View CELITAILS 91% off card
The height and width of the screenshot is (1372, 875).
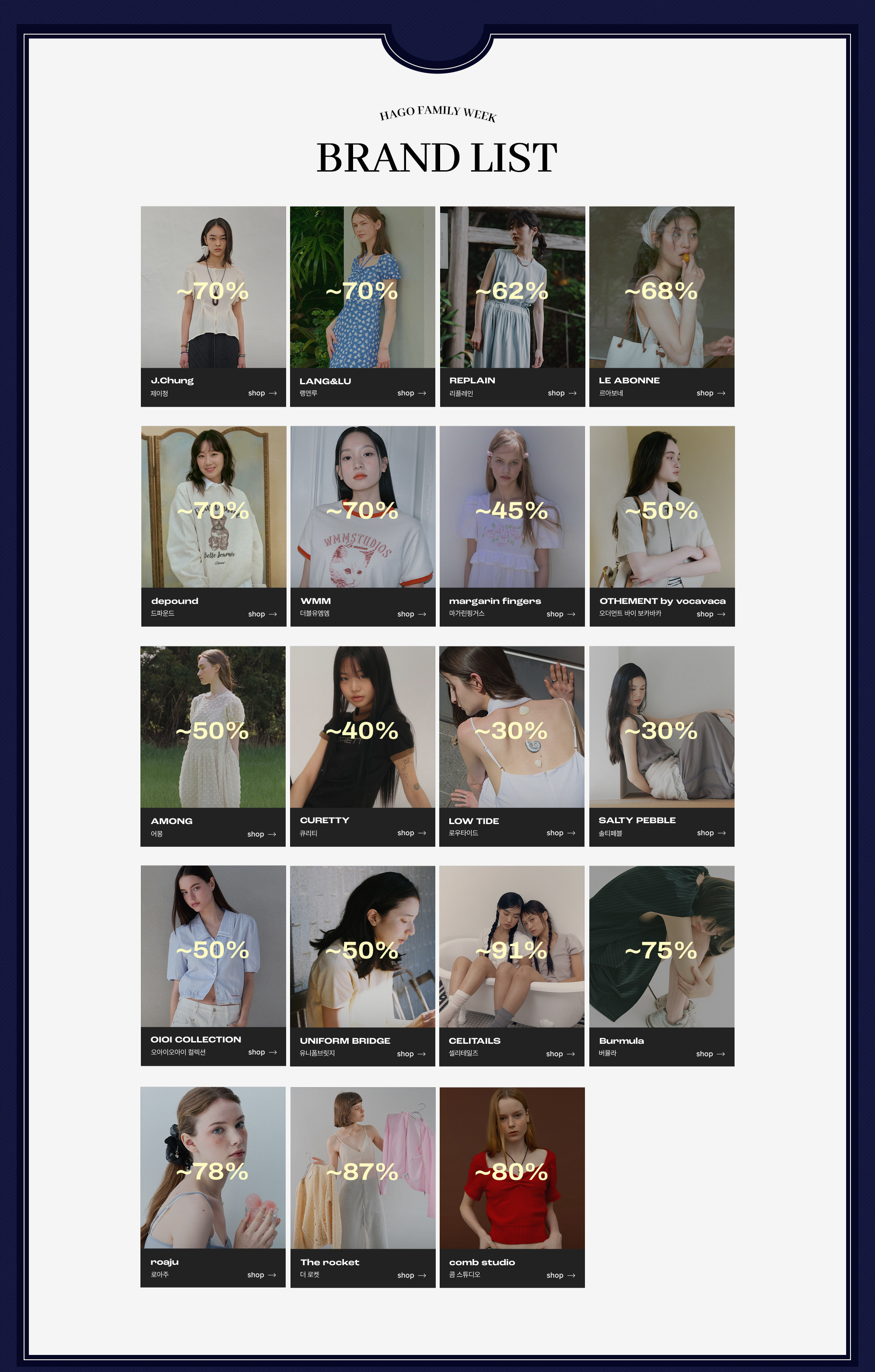511,965
